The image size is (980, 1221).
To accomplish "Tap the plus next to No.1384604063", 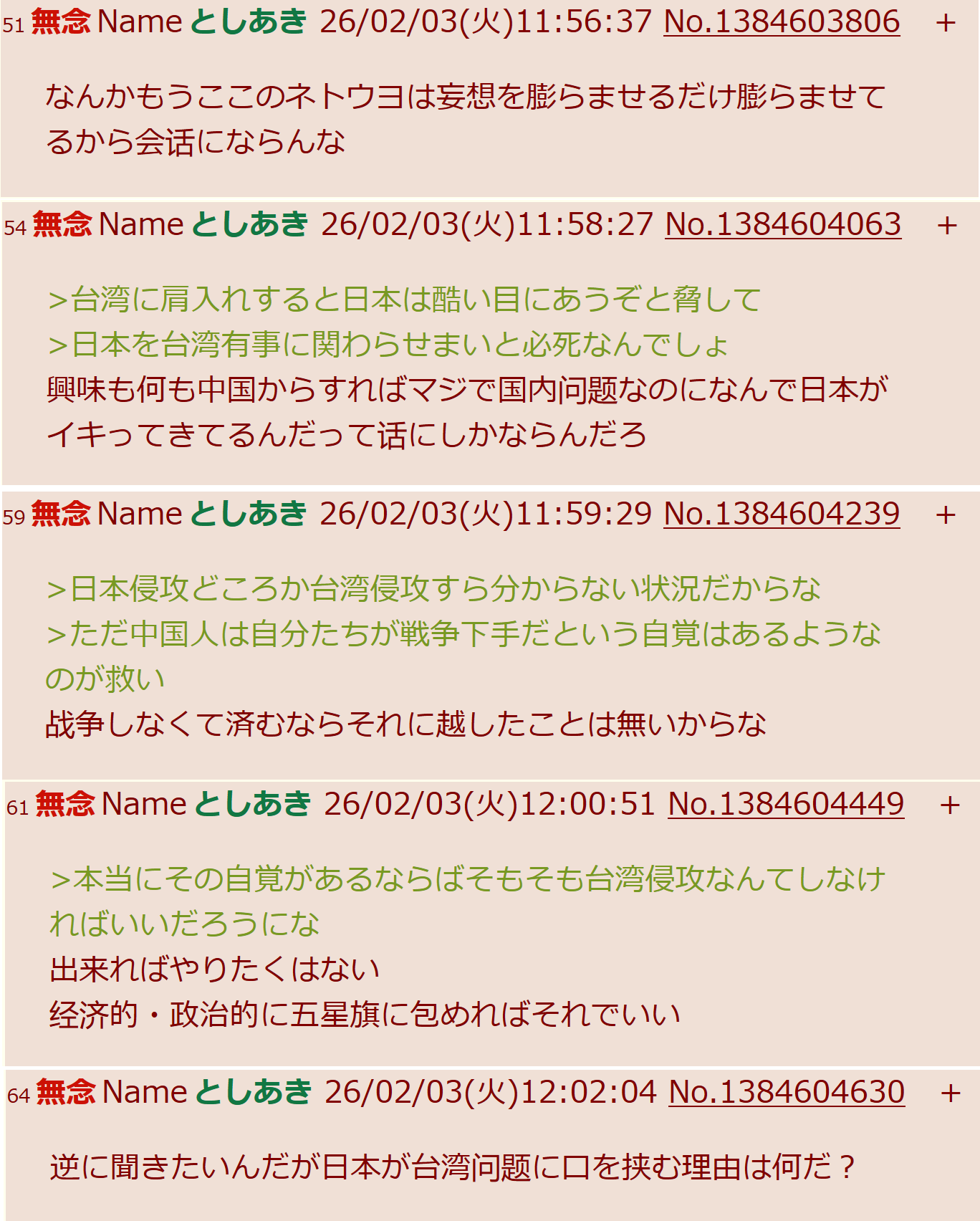I will (947, 226).
